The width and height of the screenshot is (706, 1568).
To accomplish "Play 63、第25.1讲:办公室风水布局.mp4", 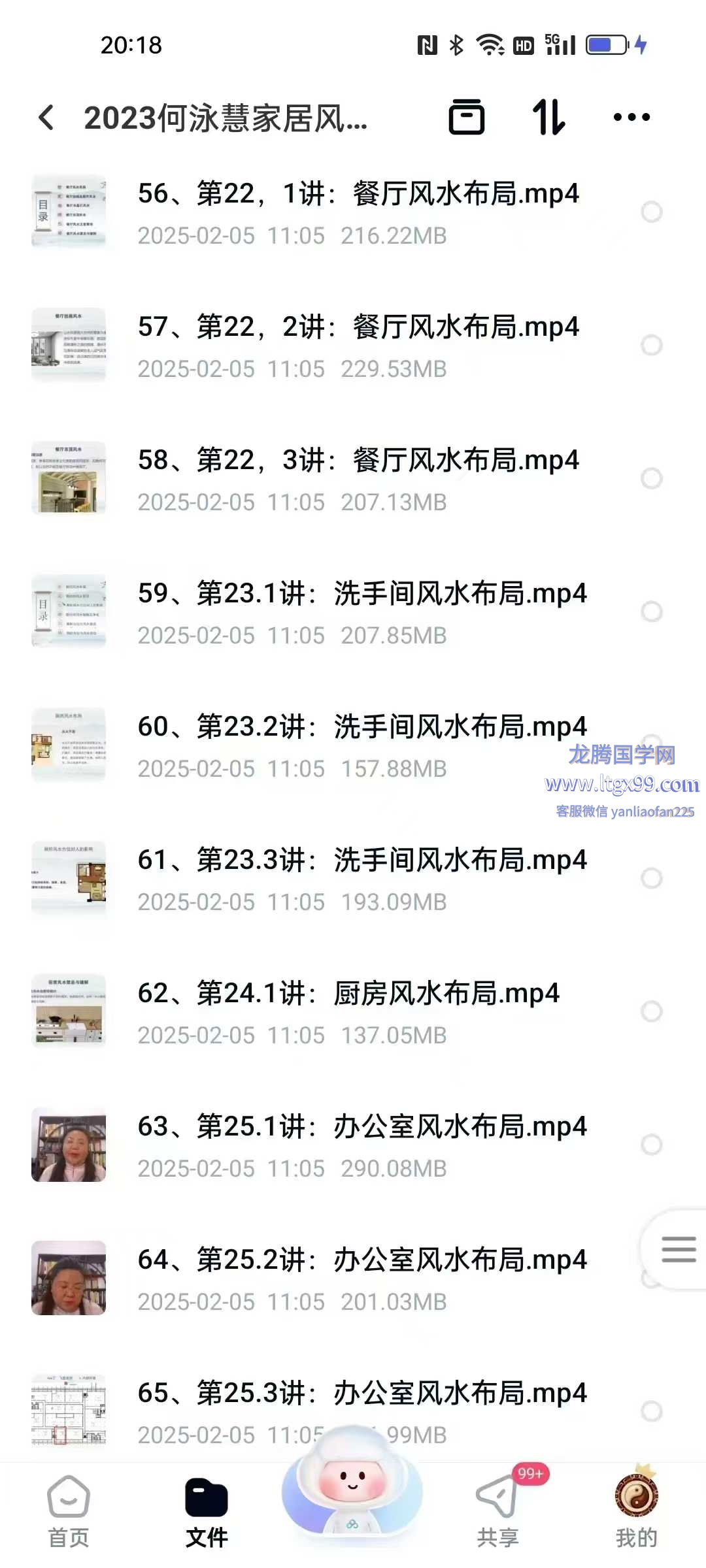I will point(362,1127).
